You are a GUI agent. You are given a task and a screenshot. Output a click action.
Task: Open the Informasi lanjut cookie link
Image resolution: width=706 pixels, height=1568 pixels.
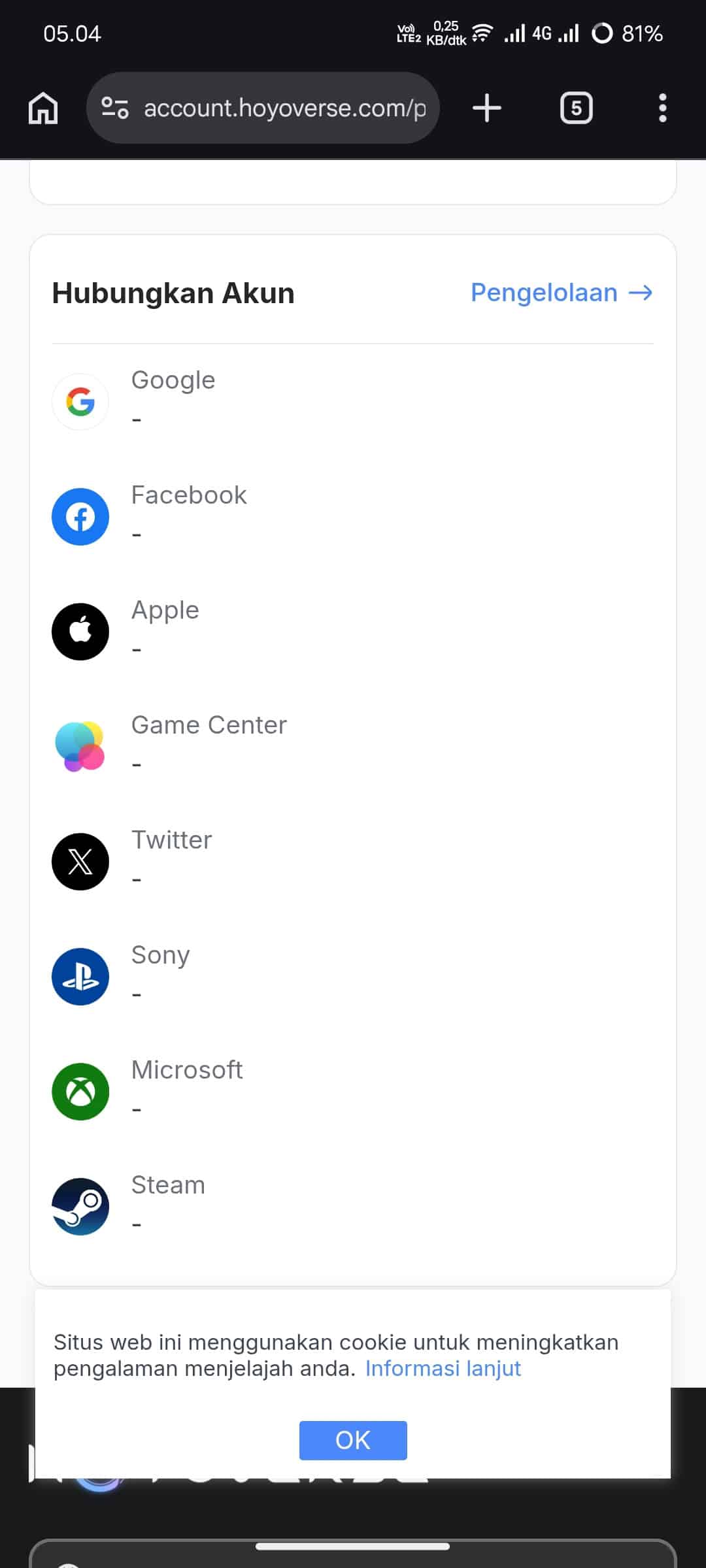pos(443,1368)
